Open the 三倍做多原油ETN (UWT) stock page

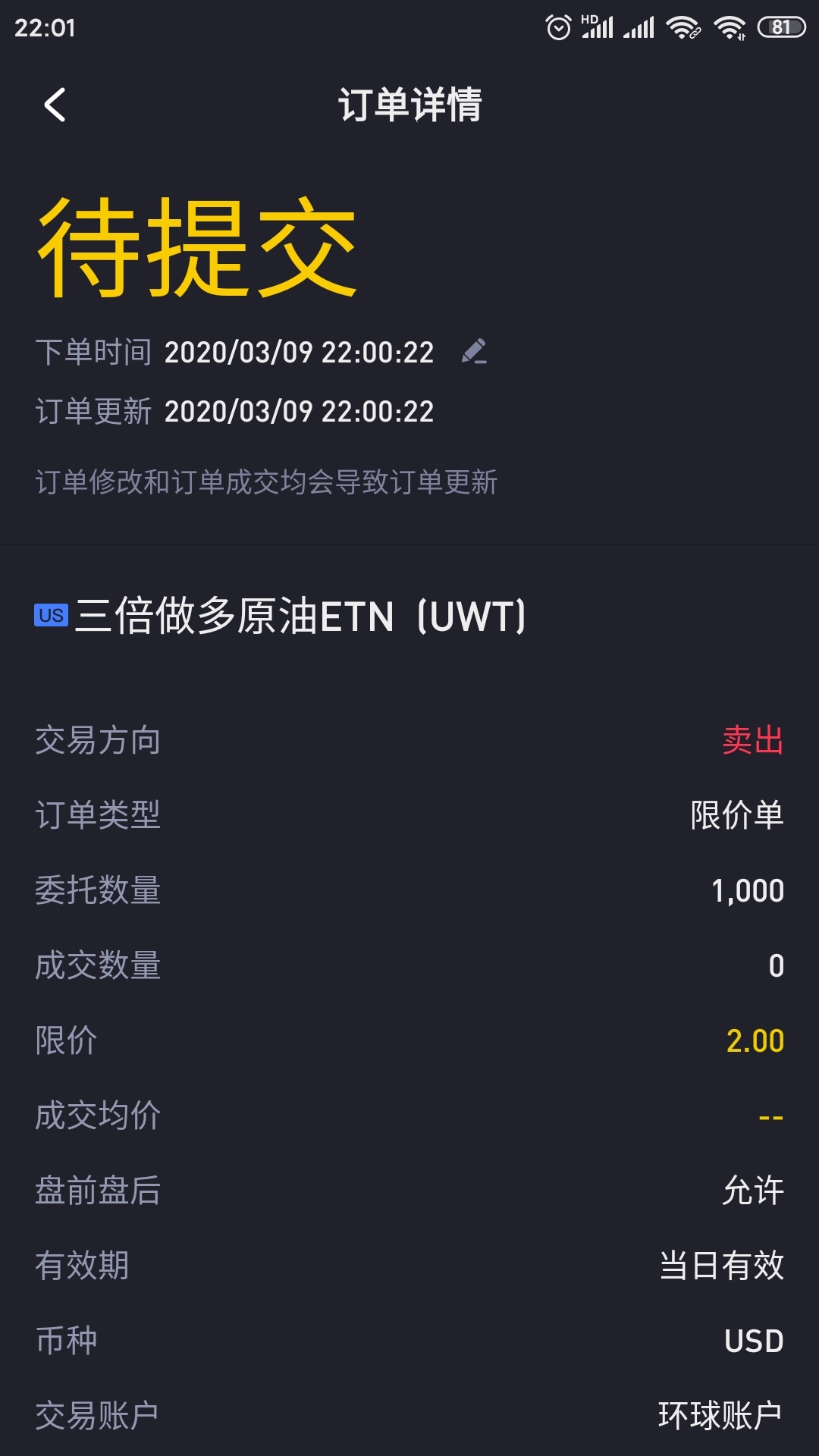(281, 615)
